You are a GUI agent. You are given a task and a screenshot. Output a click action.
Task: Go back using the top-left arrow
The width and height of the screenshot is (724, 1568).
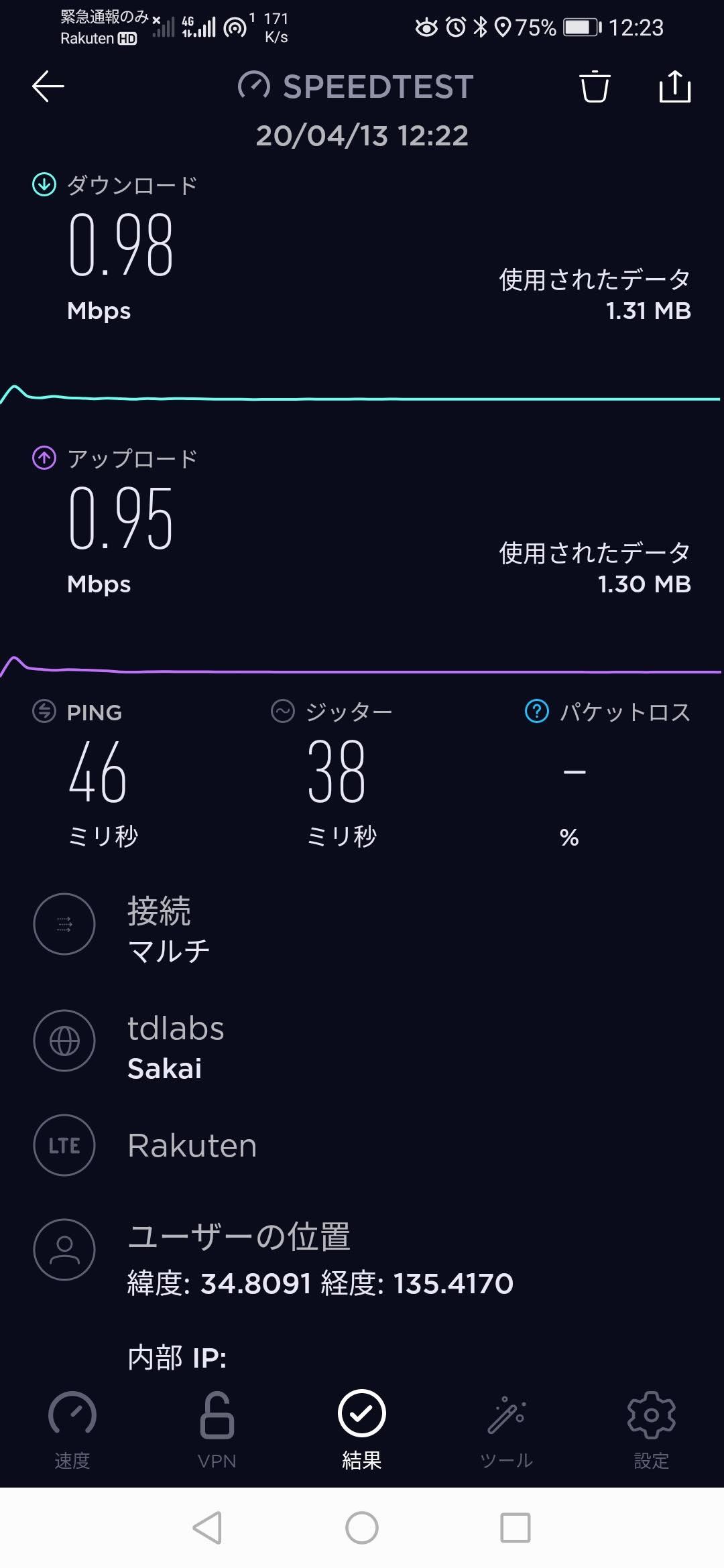coord(48,86)
